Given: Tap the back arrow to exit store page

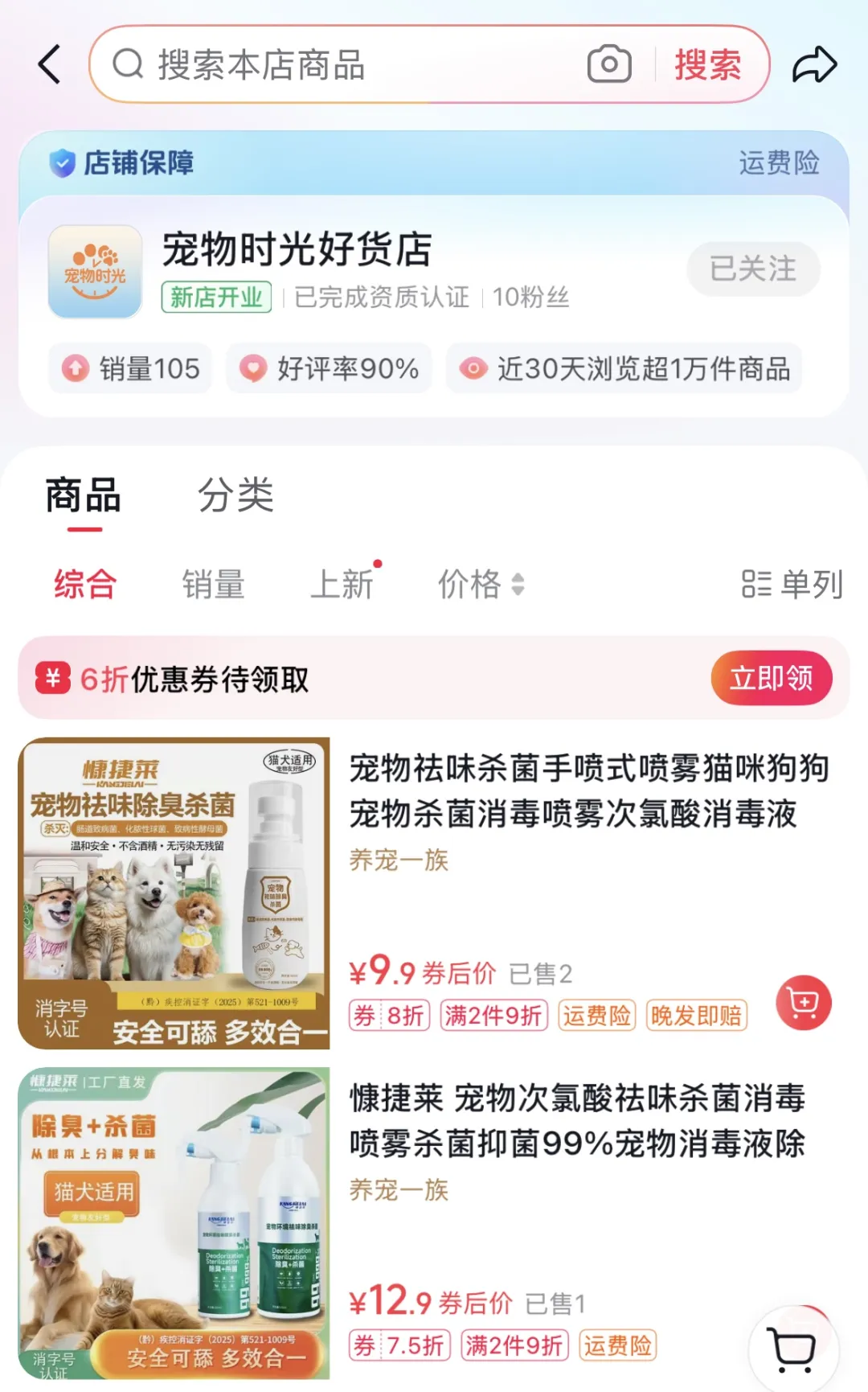Looking at the screenshot, I should (48, 64).
